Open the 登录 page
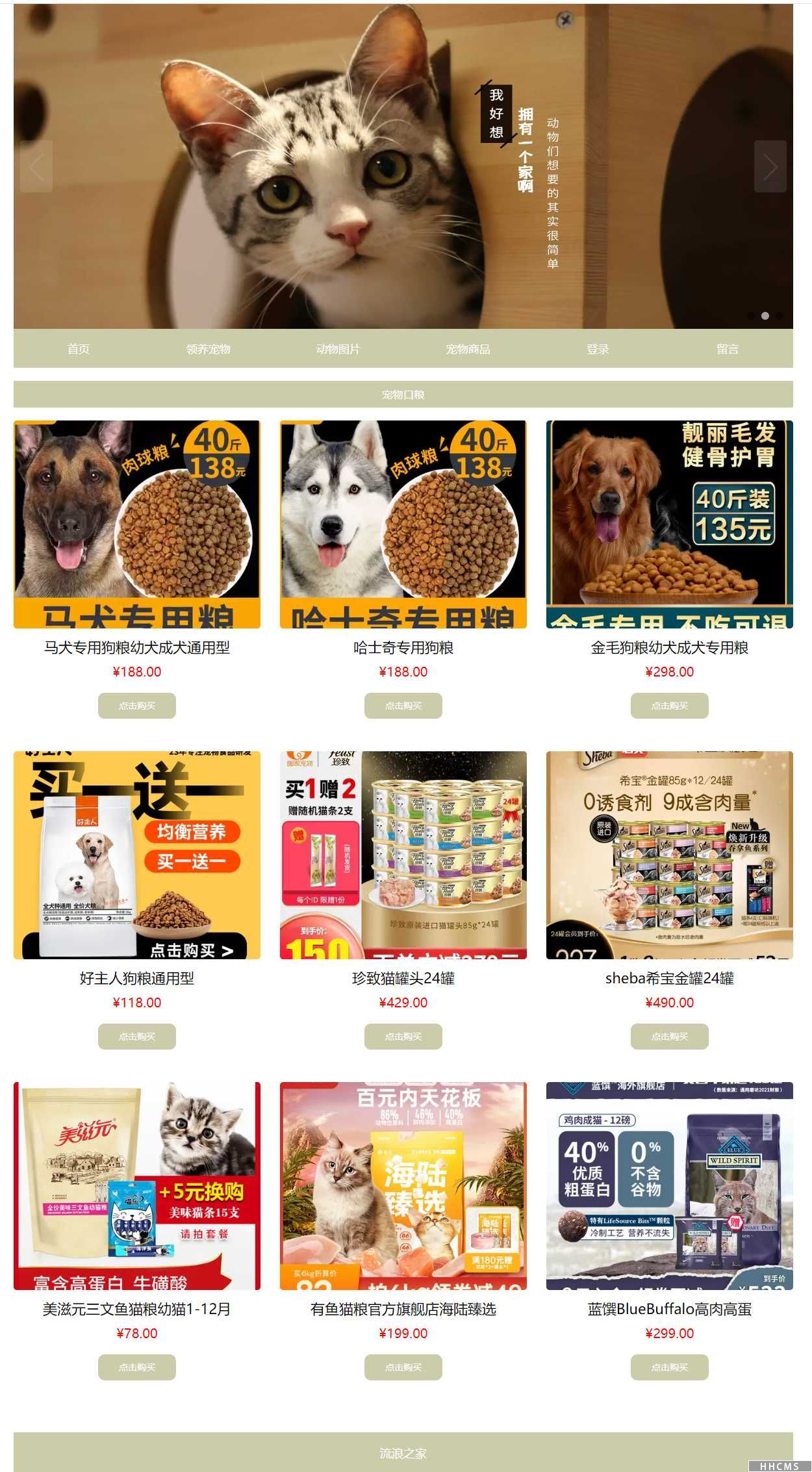This screenshot has width=812, height=1472. pos(598,349)
